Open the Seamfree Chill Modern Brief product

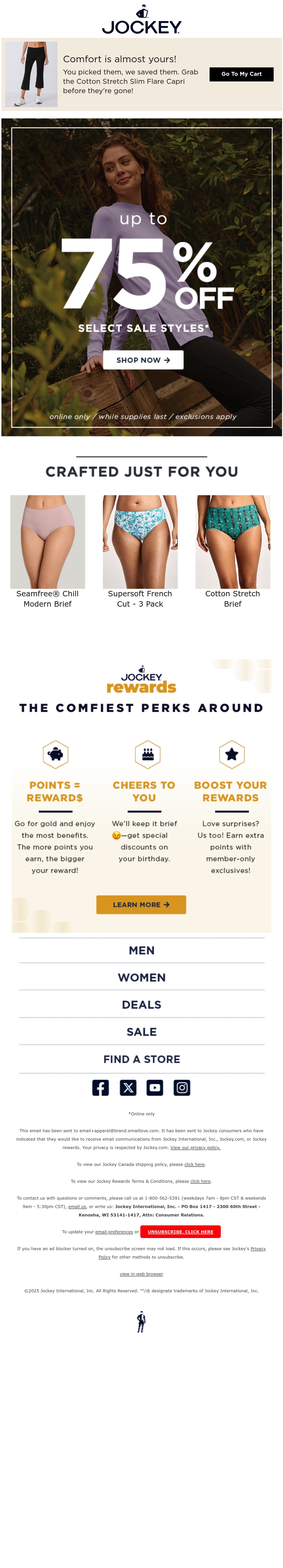click(x=47, y=551)
